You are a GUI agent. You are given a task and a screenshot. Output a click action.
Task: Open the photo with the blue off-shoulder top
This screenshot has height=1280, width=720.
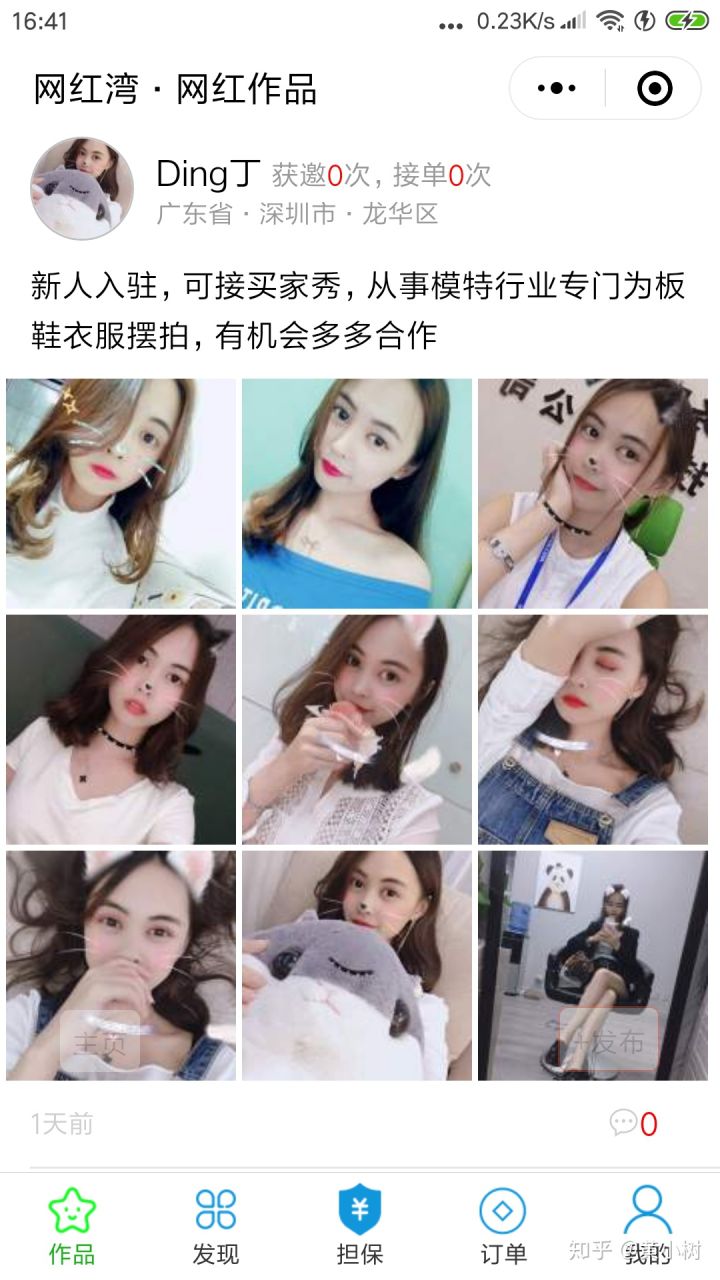[x=357, y=493]
